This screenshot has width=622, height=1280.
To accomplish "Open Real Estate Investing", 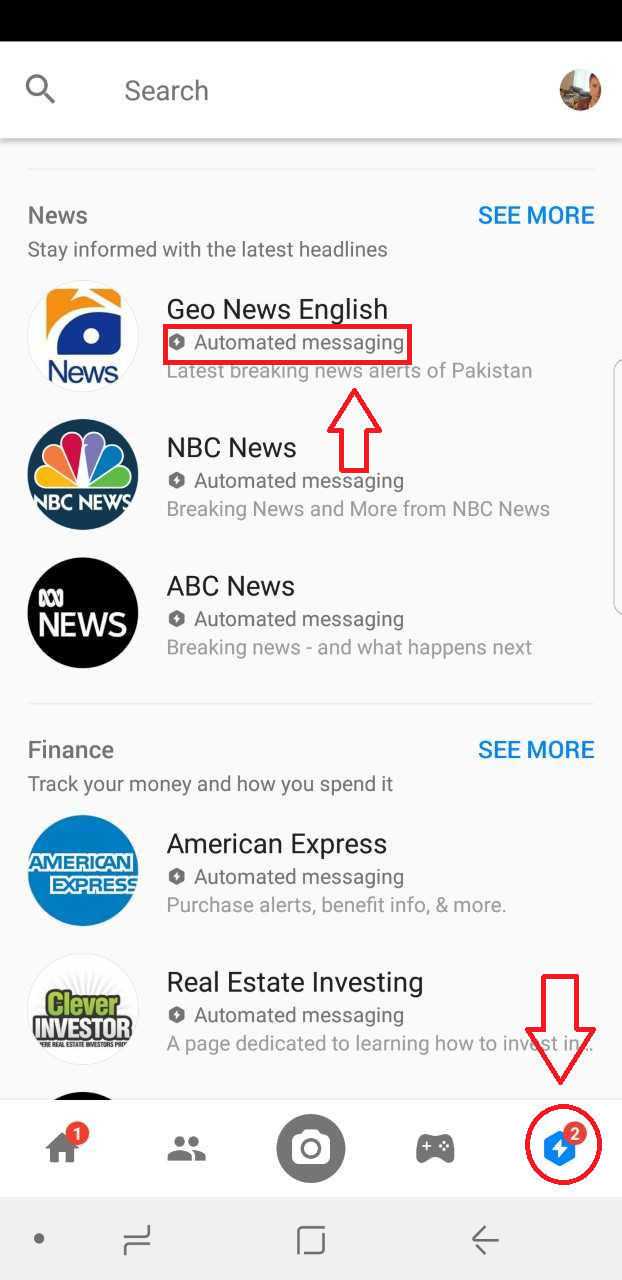I will [311, 1008].
